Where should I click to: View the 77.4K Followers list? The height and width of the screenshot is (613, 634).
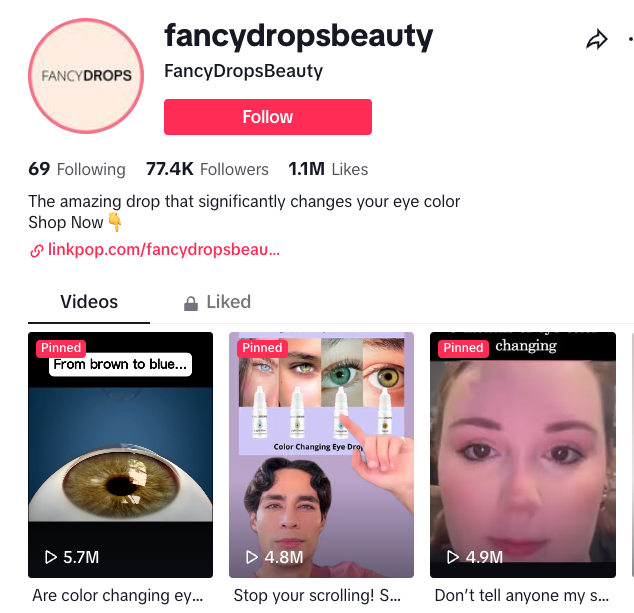pyautogui.click(x=207, y=169)
